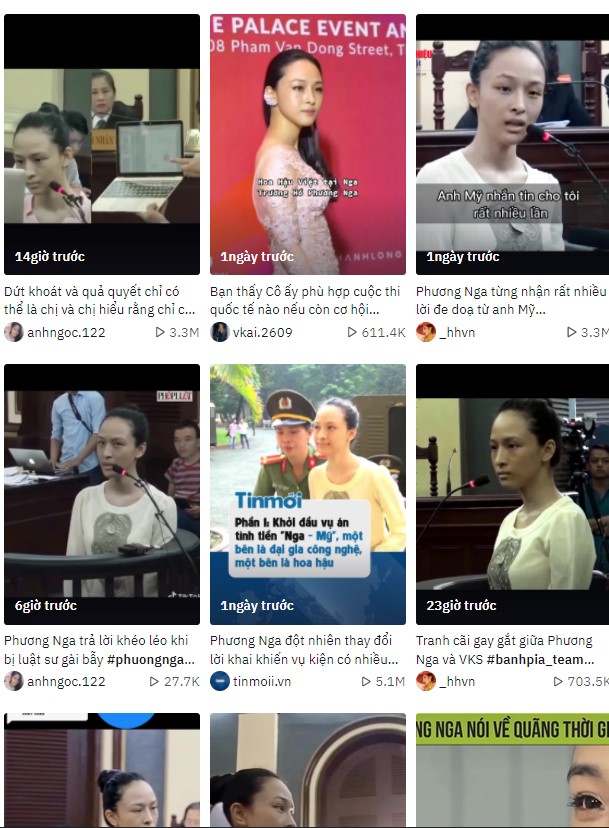The width and height of the screenshot is (609, 828).
Task: View vkai.2609's profile
Action: tap(262, 332)
